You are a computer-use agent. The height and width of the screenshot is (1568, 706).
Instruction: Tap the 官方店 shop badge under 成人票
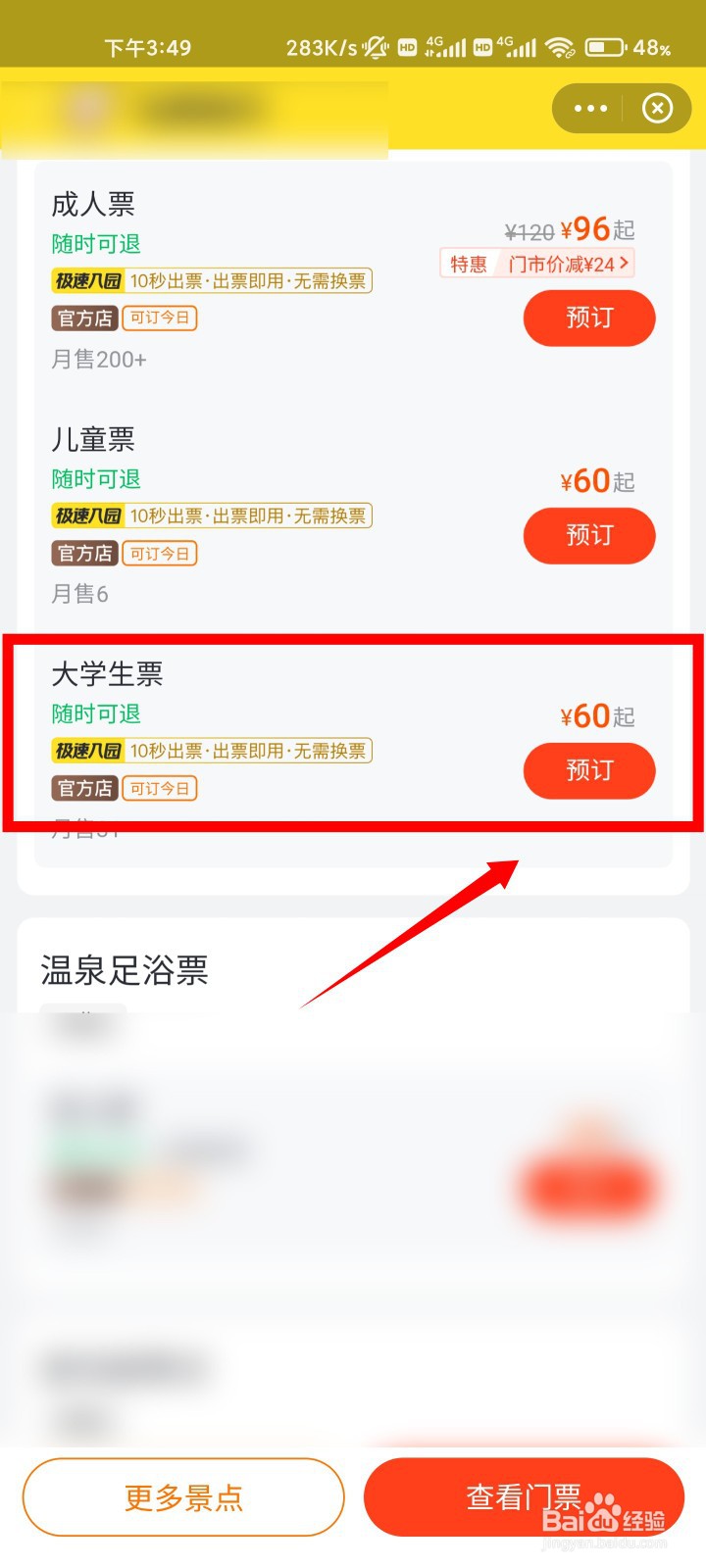click(84, 318)
